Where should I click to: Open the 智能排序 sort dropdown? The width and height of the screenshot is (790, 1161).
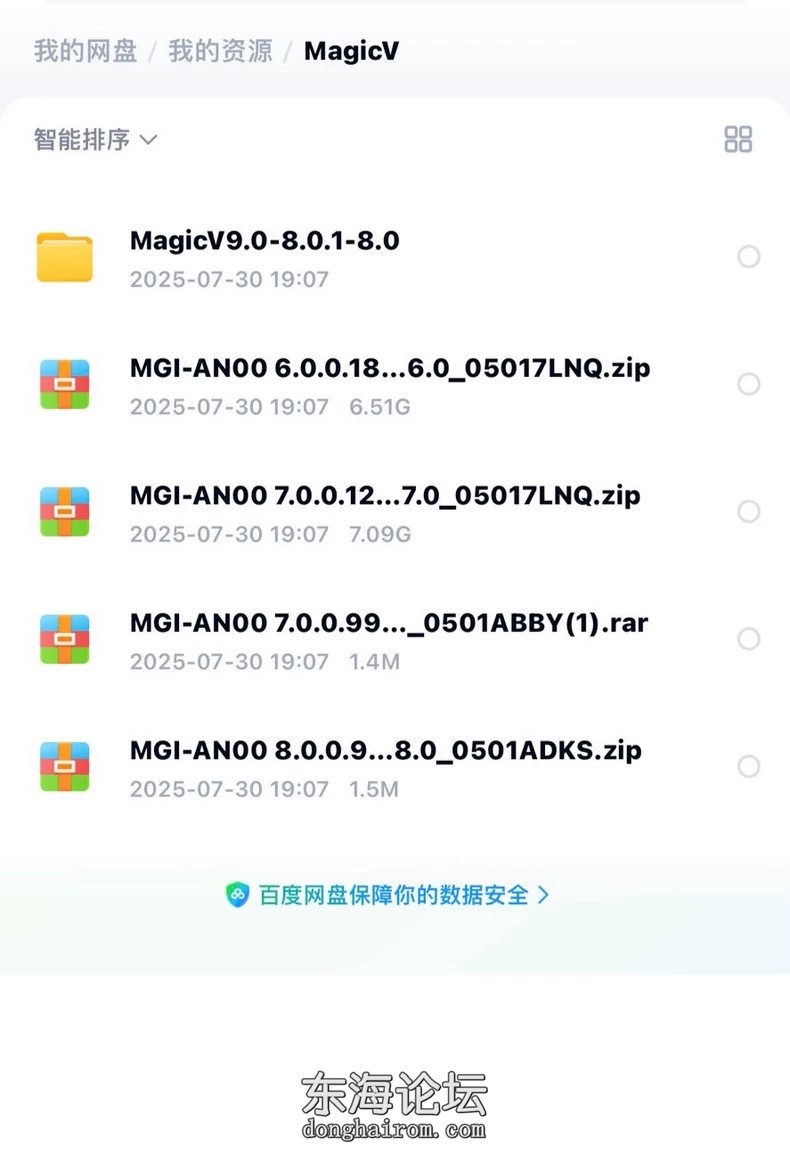(96, 139)
